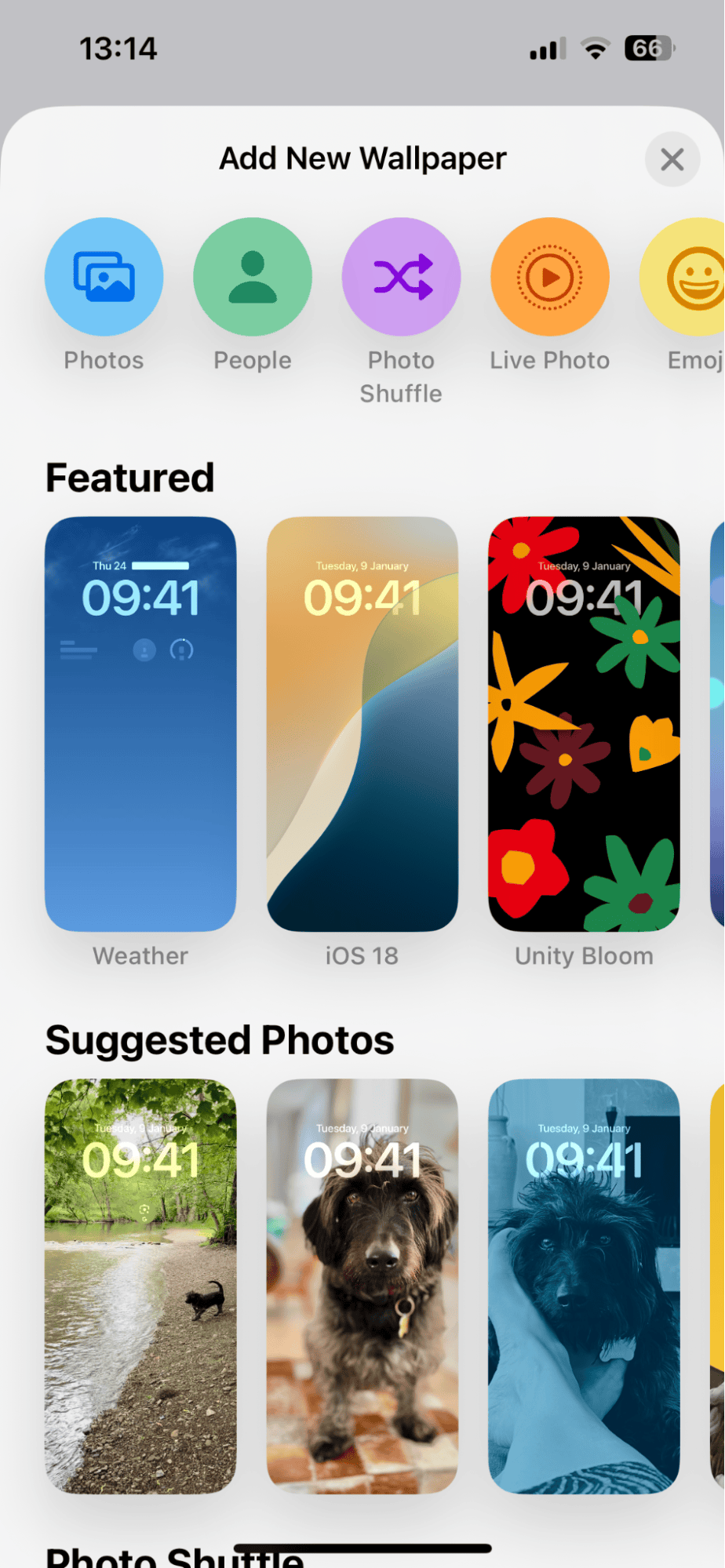Image resolution: width=725 pixels, height=1568 pixels.
Task: Select the Weather wallpaper in Featured
Action: coord(140,722)
